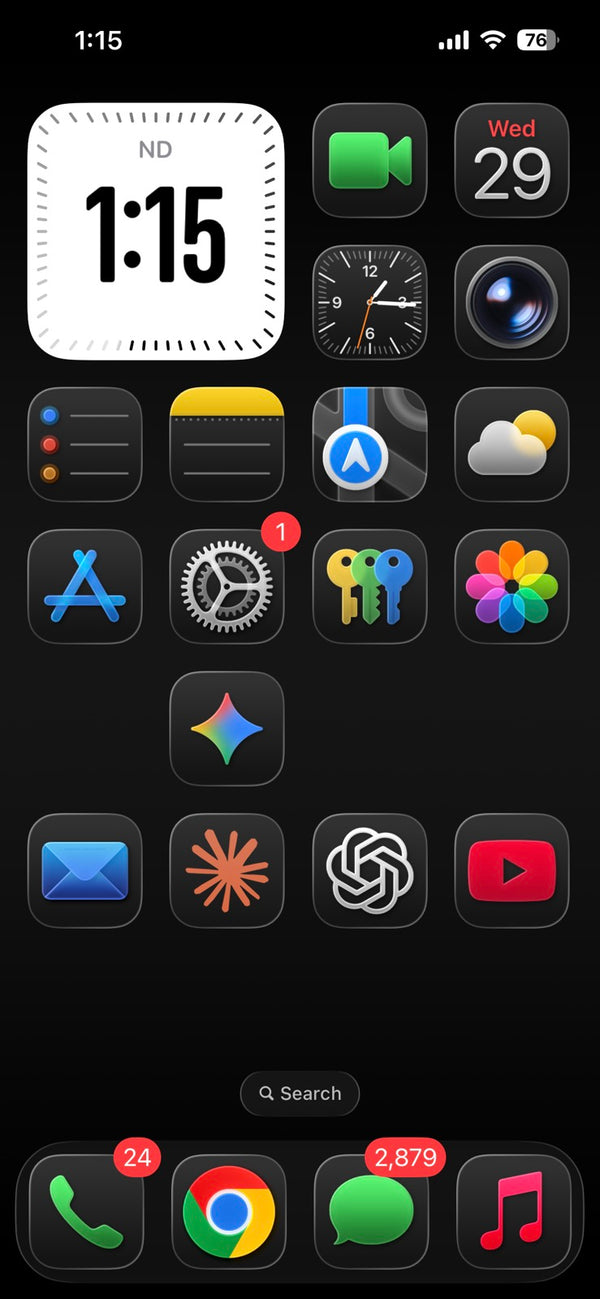The width and height of the screenshot is (600, 1299).
Task: Open Messages with 2,879 unread
Action: pos(371,1211)
